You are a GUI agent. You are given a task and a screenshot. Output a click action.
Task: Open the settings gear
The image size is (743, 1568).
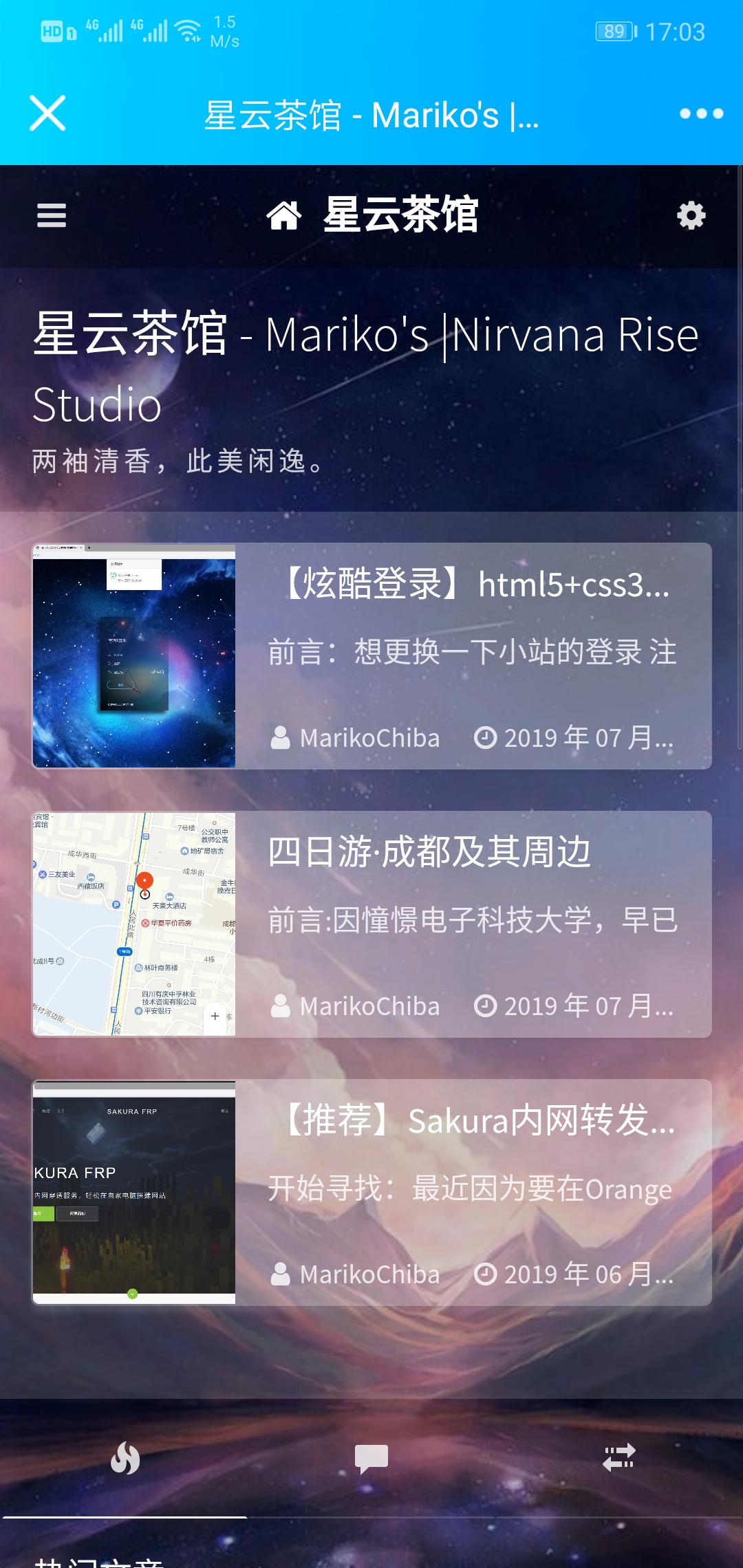(691, 215)
